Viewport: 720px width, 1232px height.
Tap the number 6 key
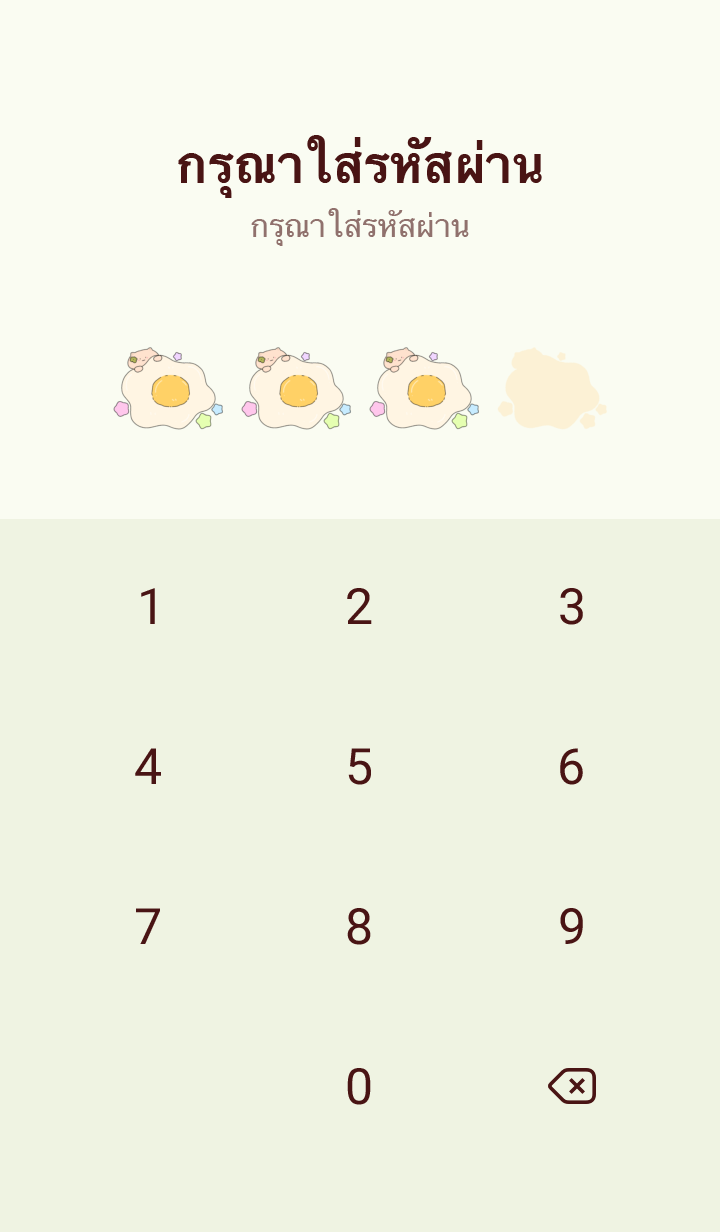point(571,767)
